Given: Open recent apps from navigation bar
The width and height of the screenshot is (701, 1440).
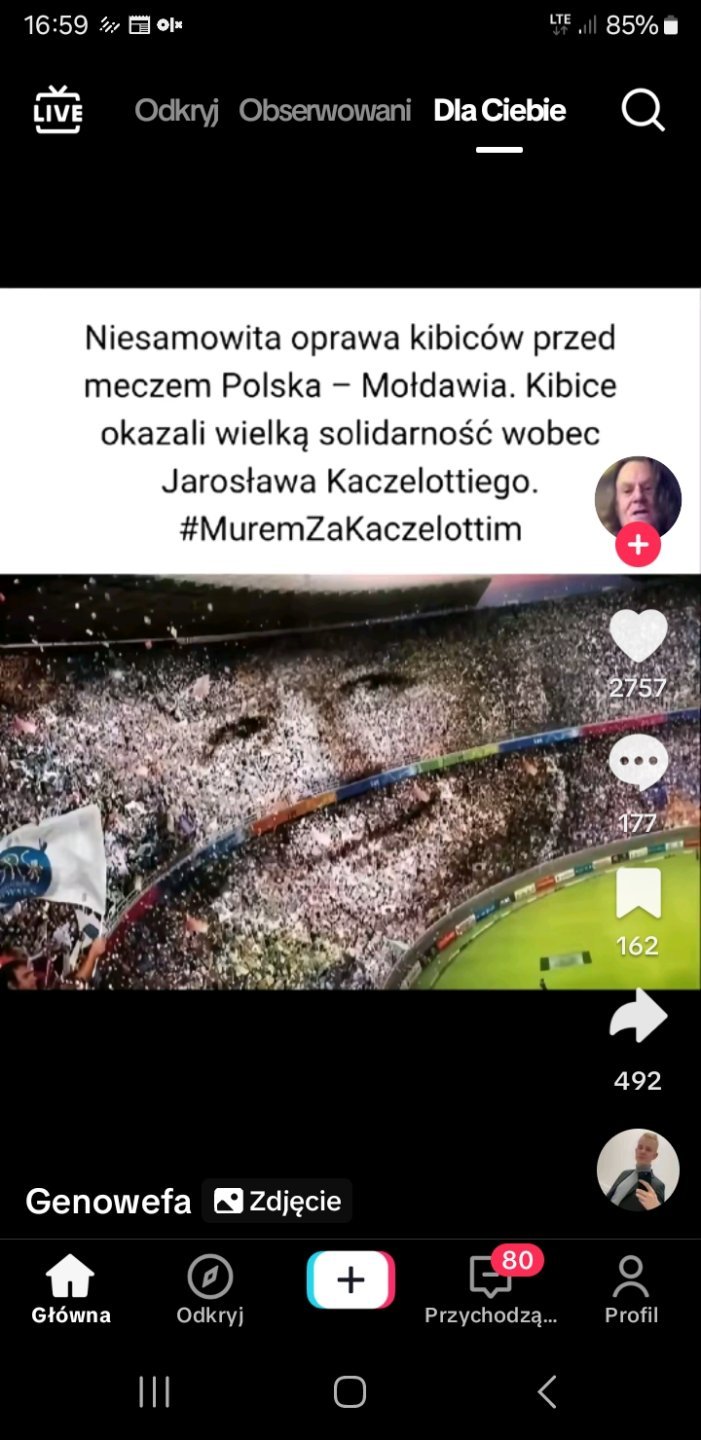Looking at the screenshot, I should pyautogui.click(x=154, y=1391).
